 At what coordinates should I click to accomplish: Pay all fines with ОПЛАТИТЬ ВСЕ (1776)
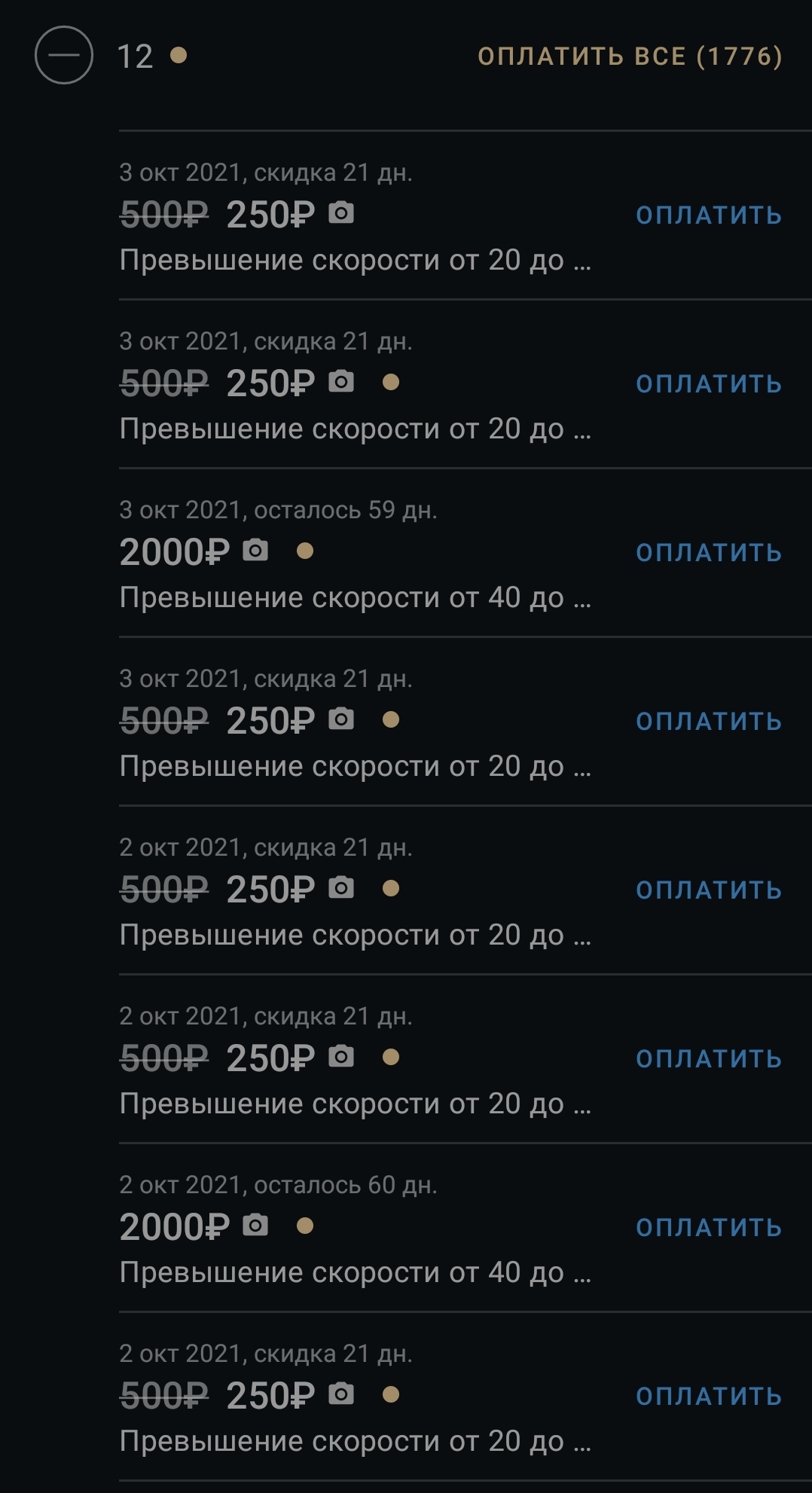click(x=630, y=56)
